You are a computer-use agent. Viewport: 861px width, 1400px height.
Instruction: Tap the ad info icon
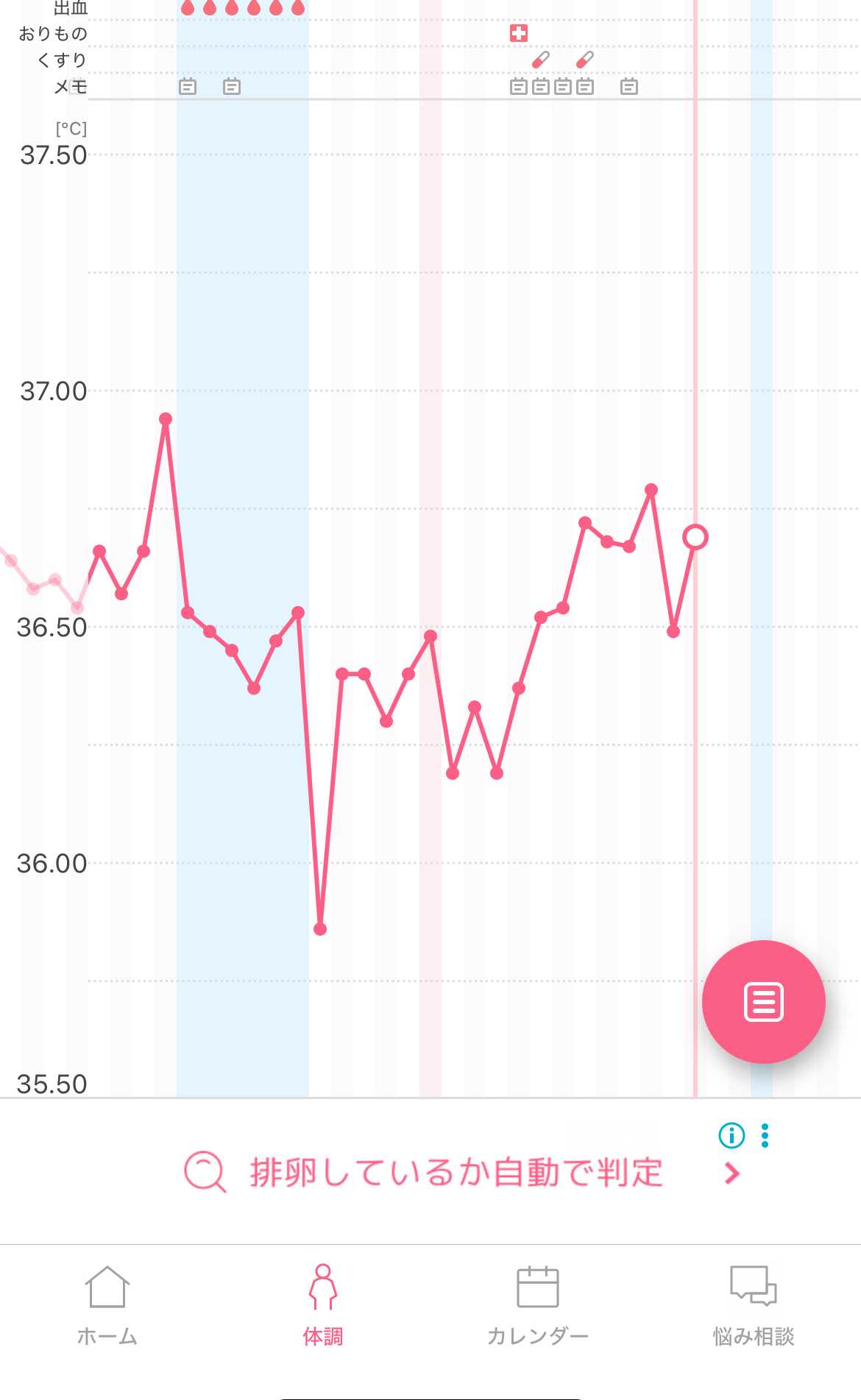pyautogui.click(x=731, y=1135)
